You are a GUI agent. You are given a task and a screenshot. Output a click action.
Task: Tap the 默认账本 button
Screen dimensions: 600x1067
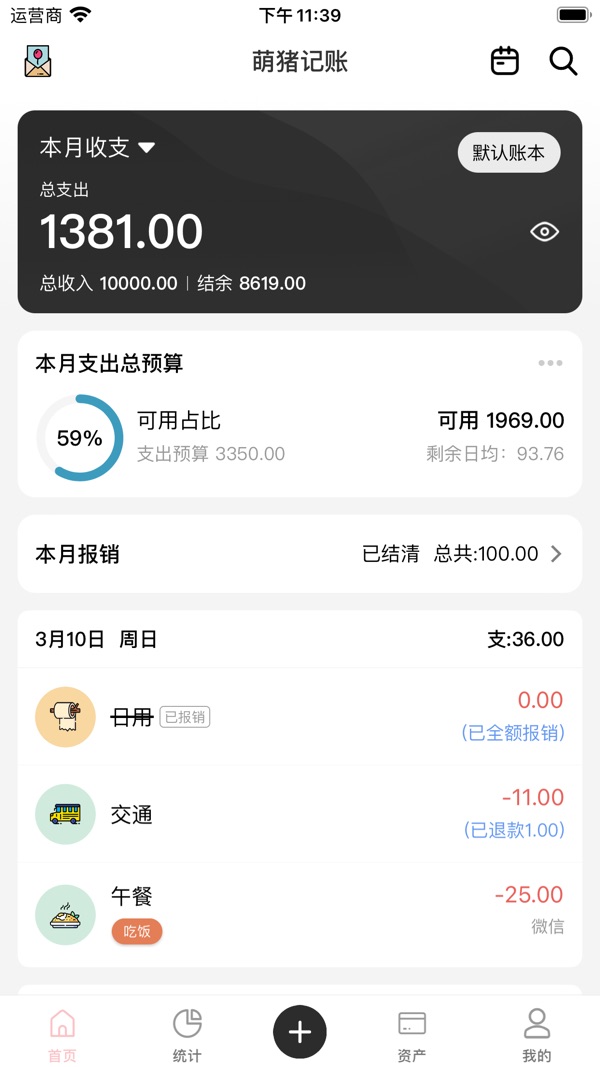click(x=509, y=152)
